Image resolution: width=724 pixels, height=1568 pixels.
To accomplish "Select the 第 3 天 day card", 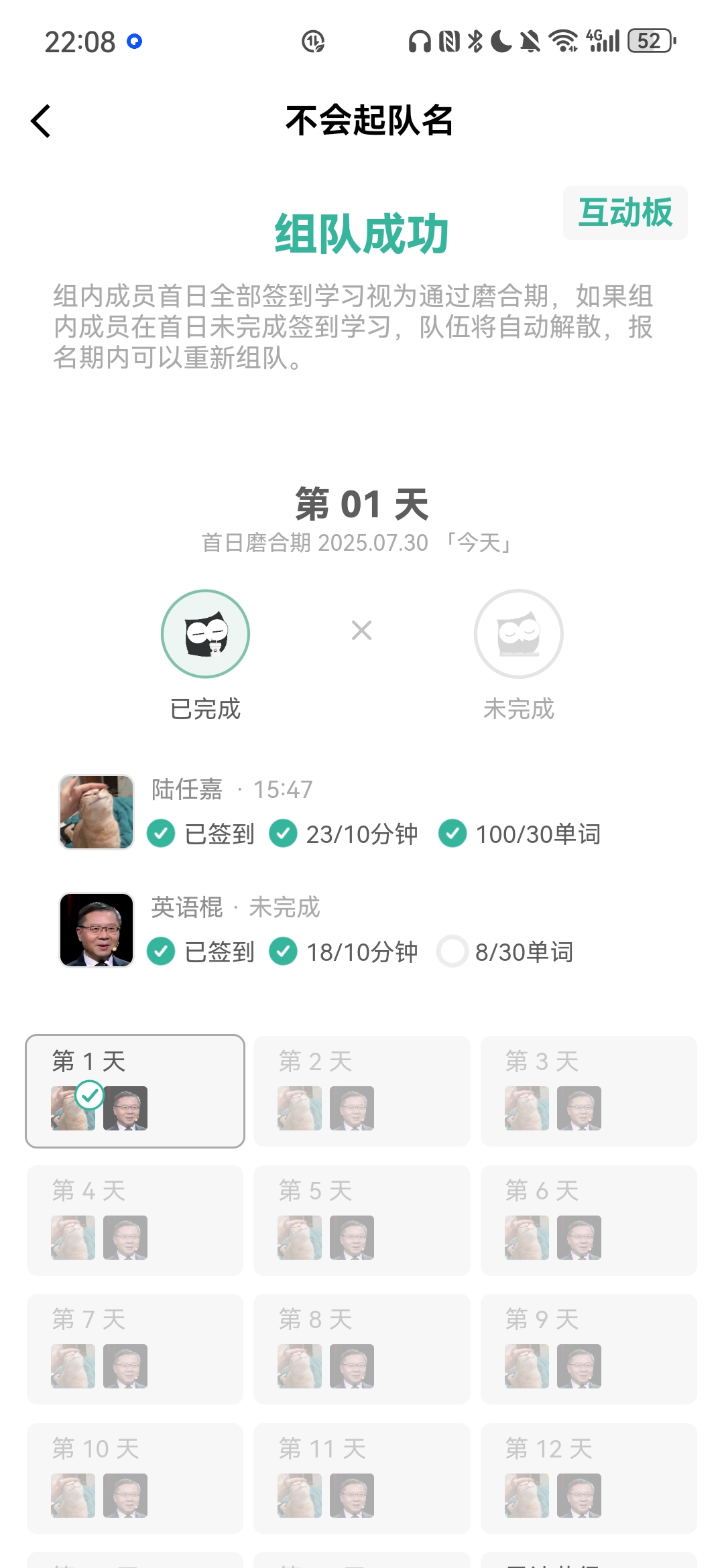I will click(589, 1091).
